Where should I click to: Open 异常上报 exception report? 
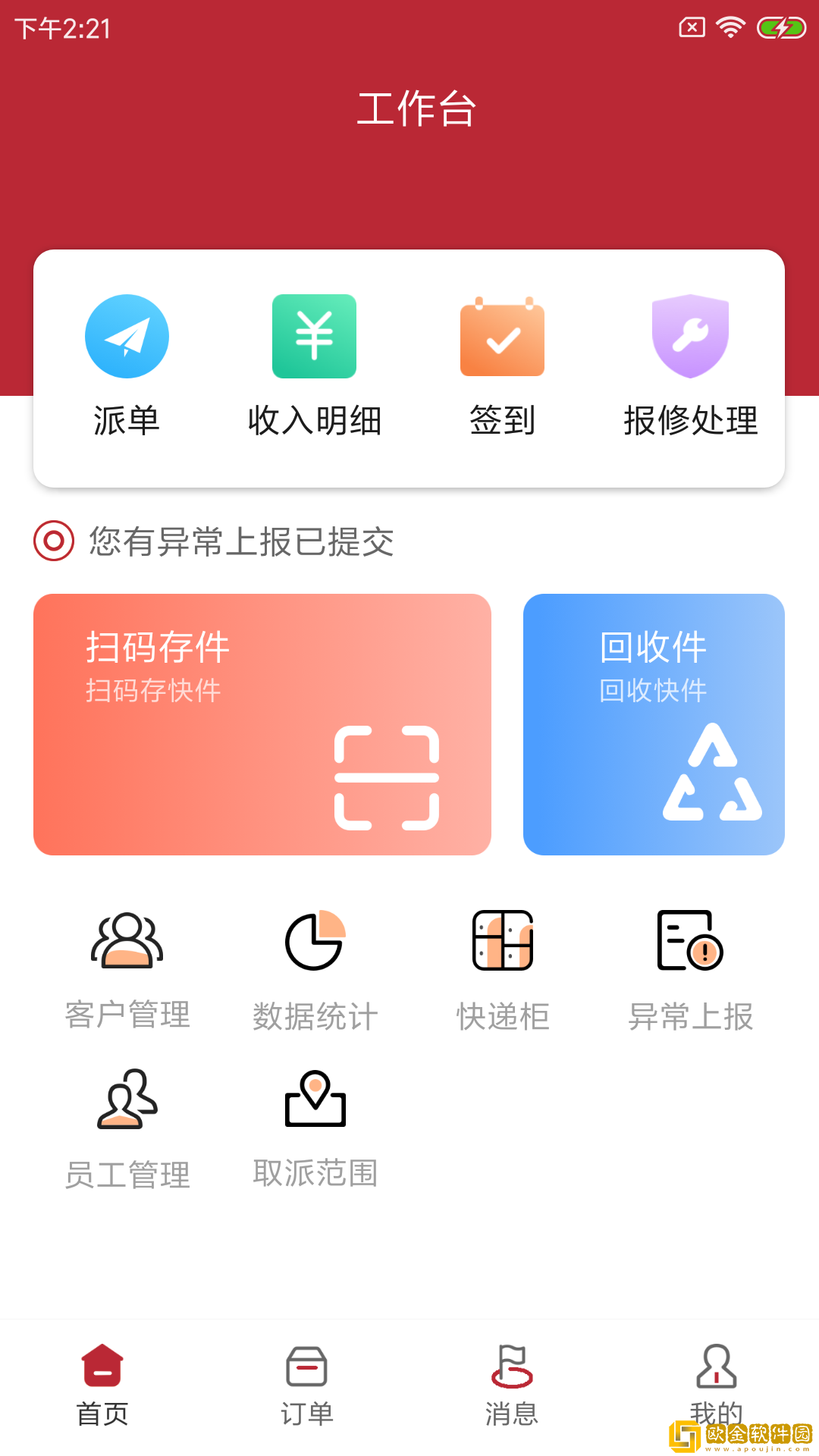(x=690, y=971)
